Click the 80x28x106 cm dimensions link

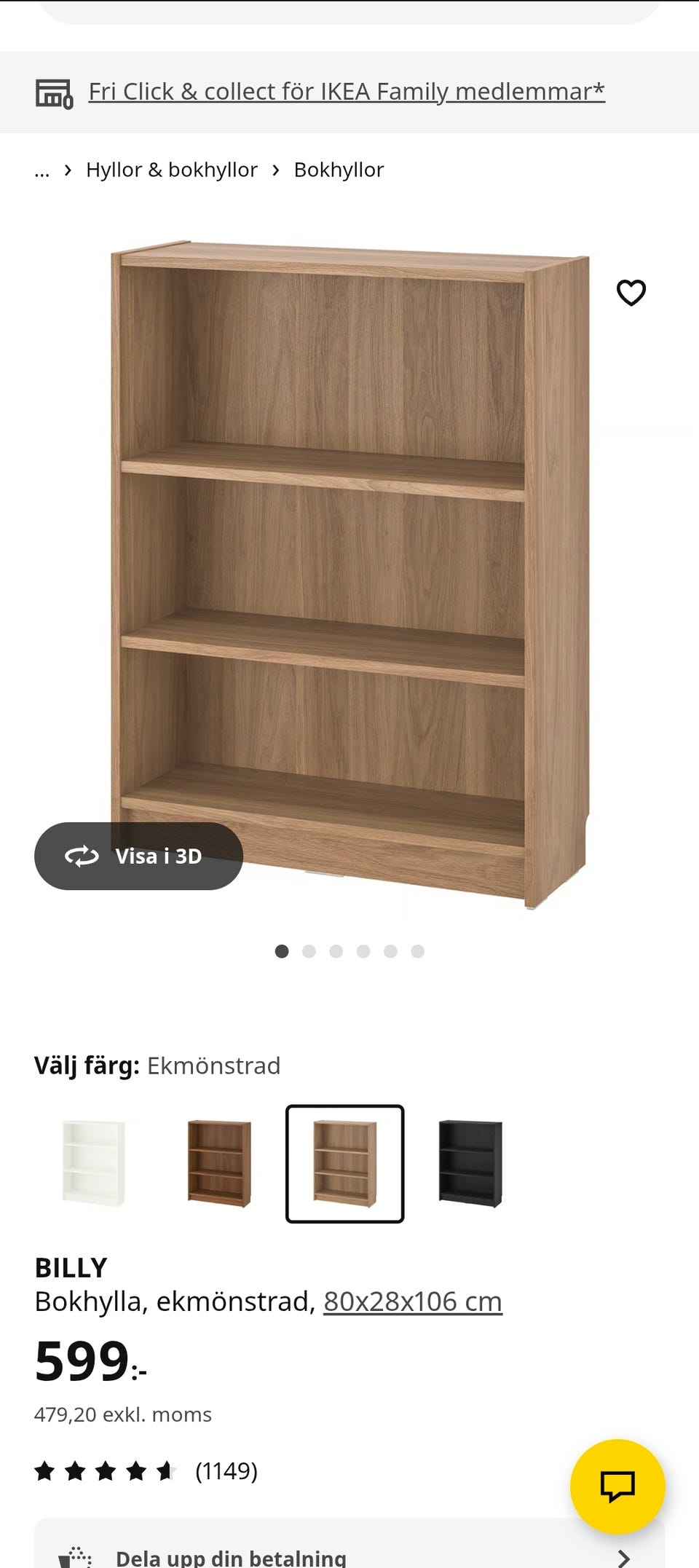pyautogui.click(x=412, y=1302)
